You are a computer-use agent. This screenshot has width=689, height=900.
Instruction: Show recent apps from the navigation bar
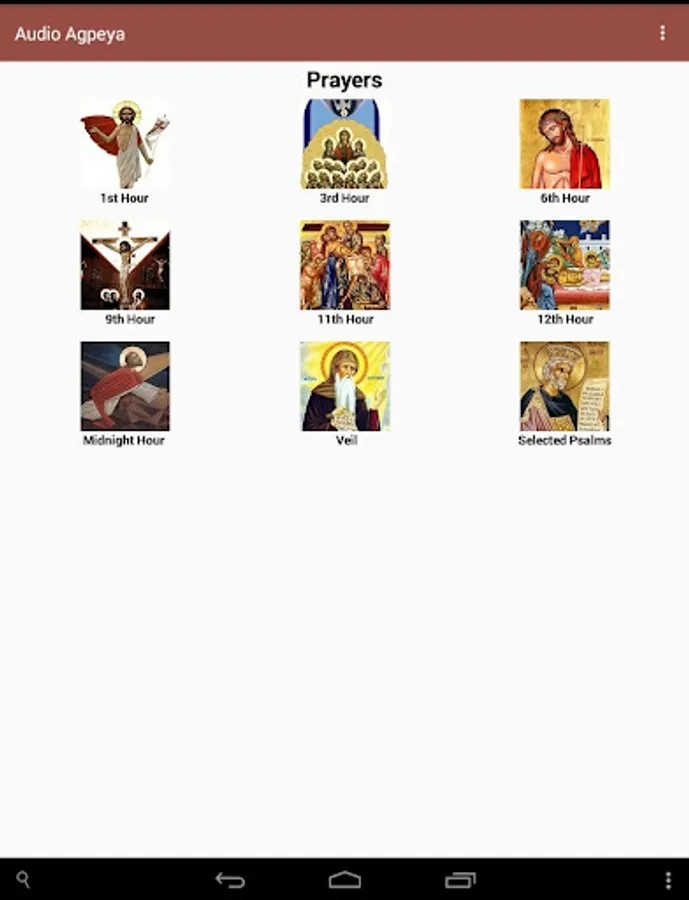point(460,880)
